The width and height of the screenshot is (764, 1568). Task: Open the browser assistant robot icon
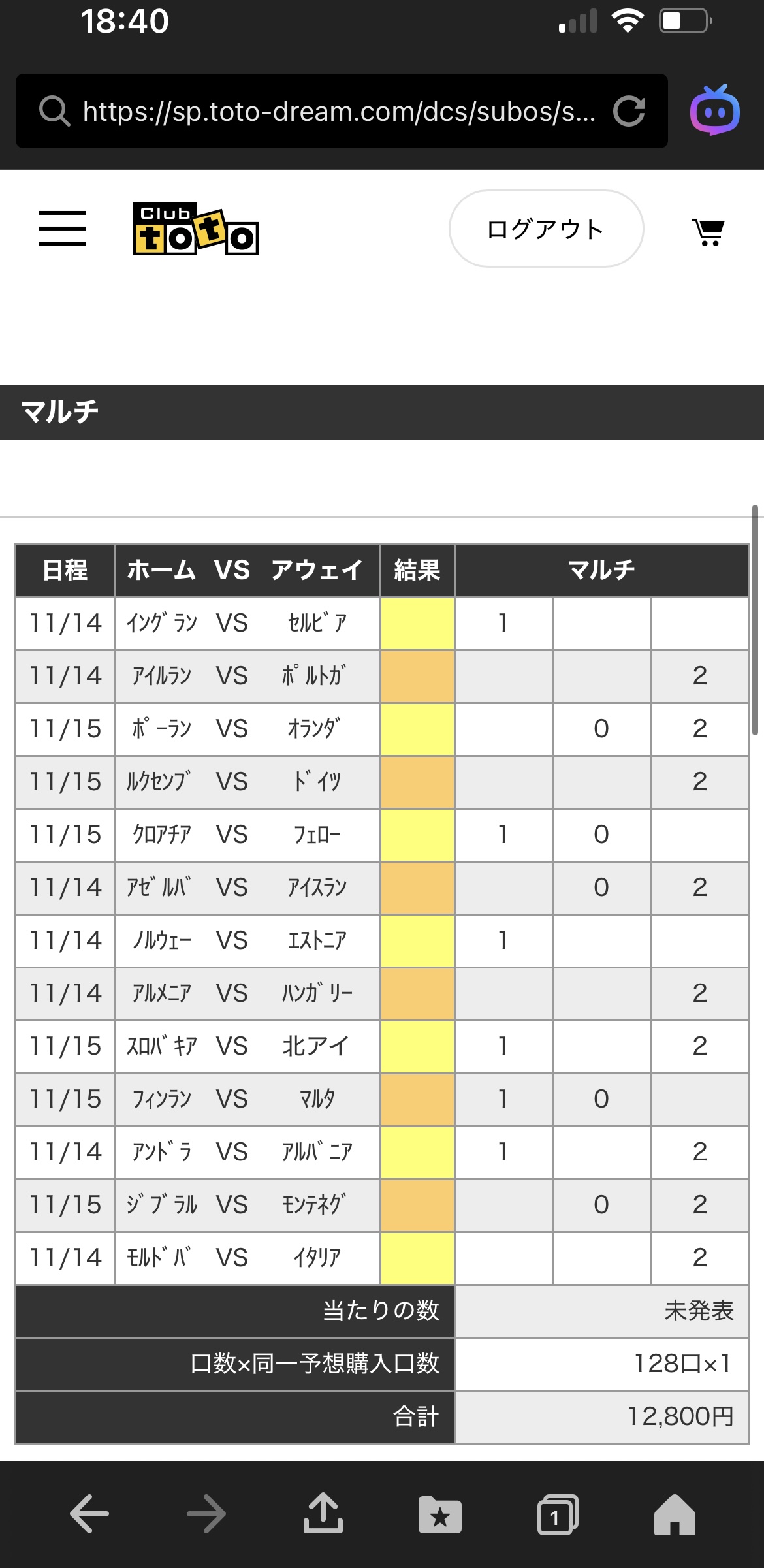click(x=715, y=110)
